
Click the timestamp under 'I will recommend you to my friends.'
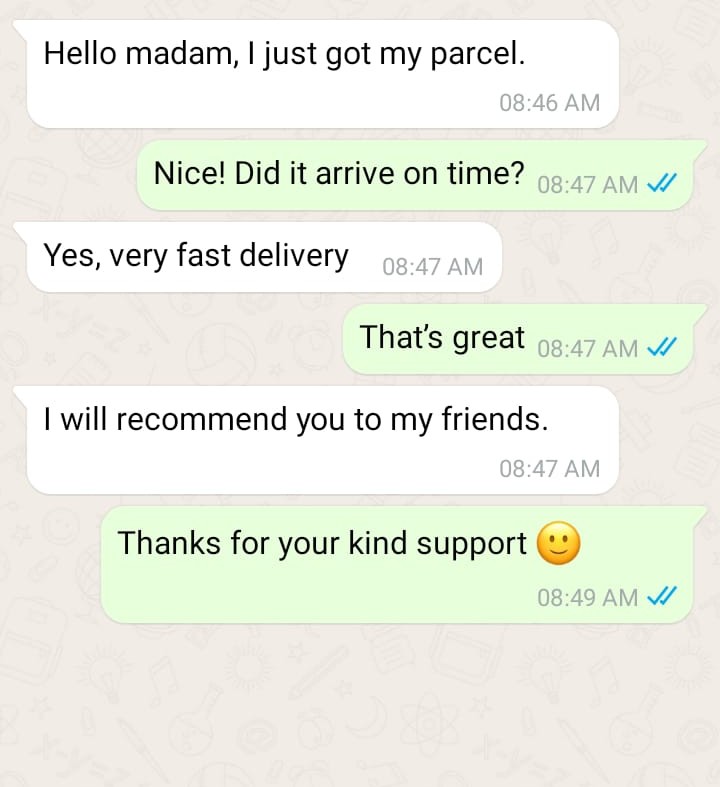click(x=548, y=468)
